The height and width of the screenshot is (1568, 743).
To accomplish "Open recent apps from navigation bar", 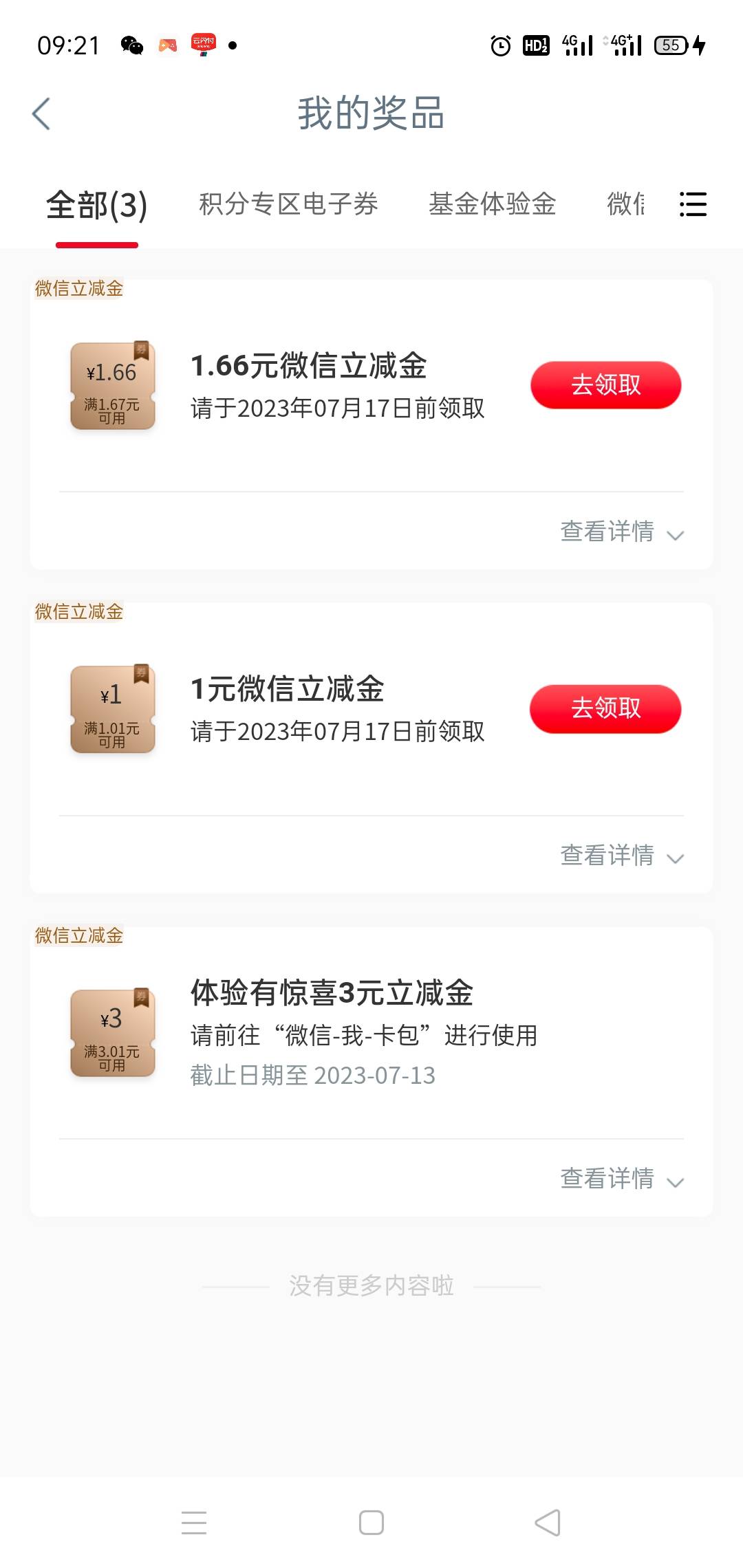I will 194,1523.
